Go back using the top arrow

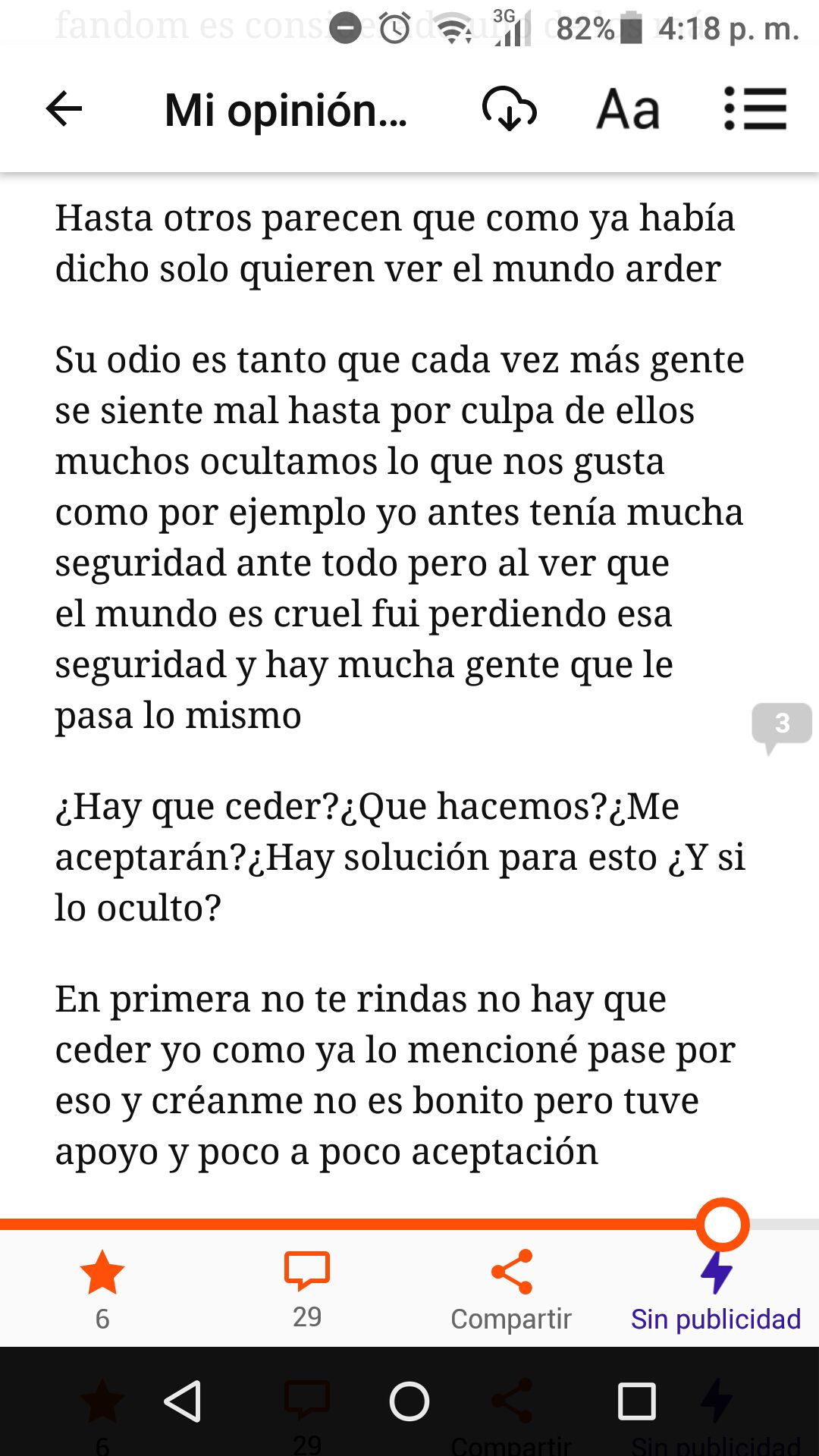pos(64,108)
